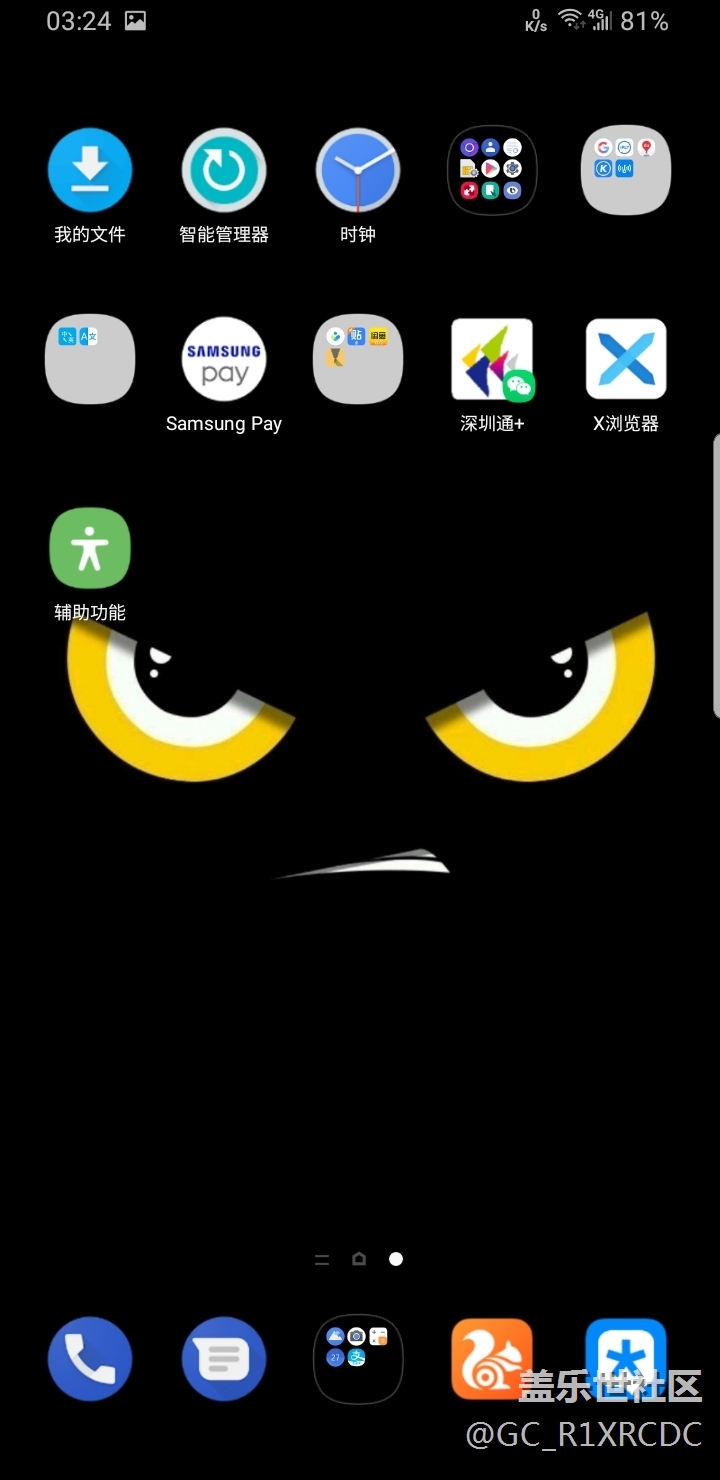
Task: Open the Messages app in the dock
Action: click(224, 1359)
